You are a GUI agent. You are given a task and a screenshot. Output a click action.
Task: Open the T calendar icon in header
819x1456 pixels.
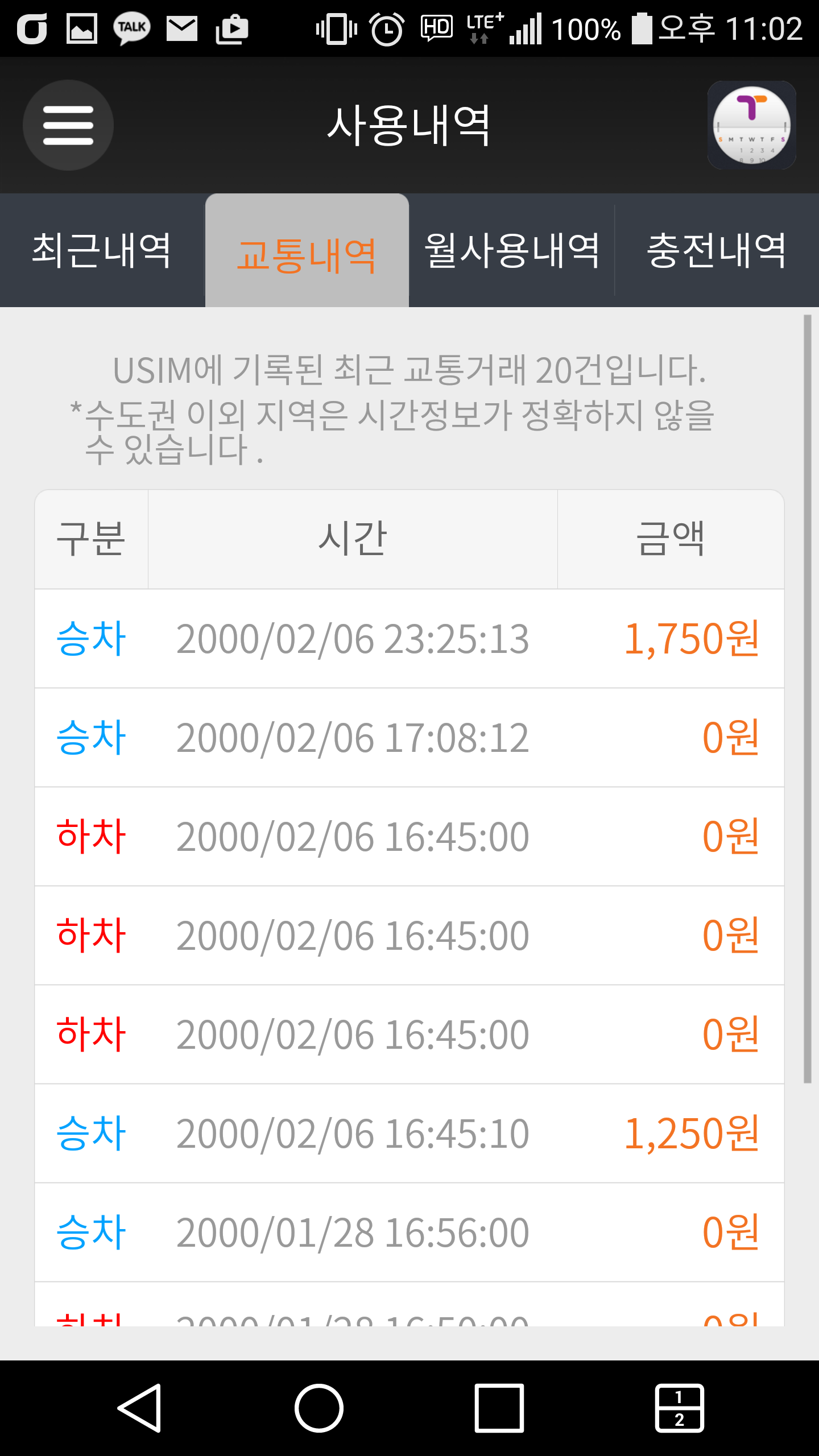coord(751,125)
